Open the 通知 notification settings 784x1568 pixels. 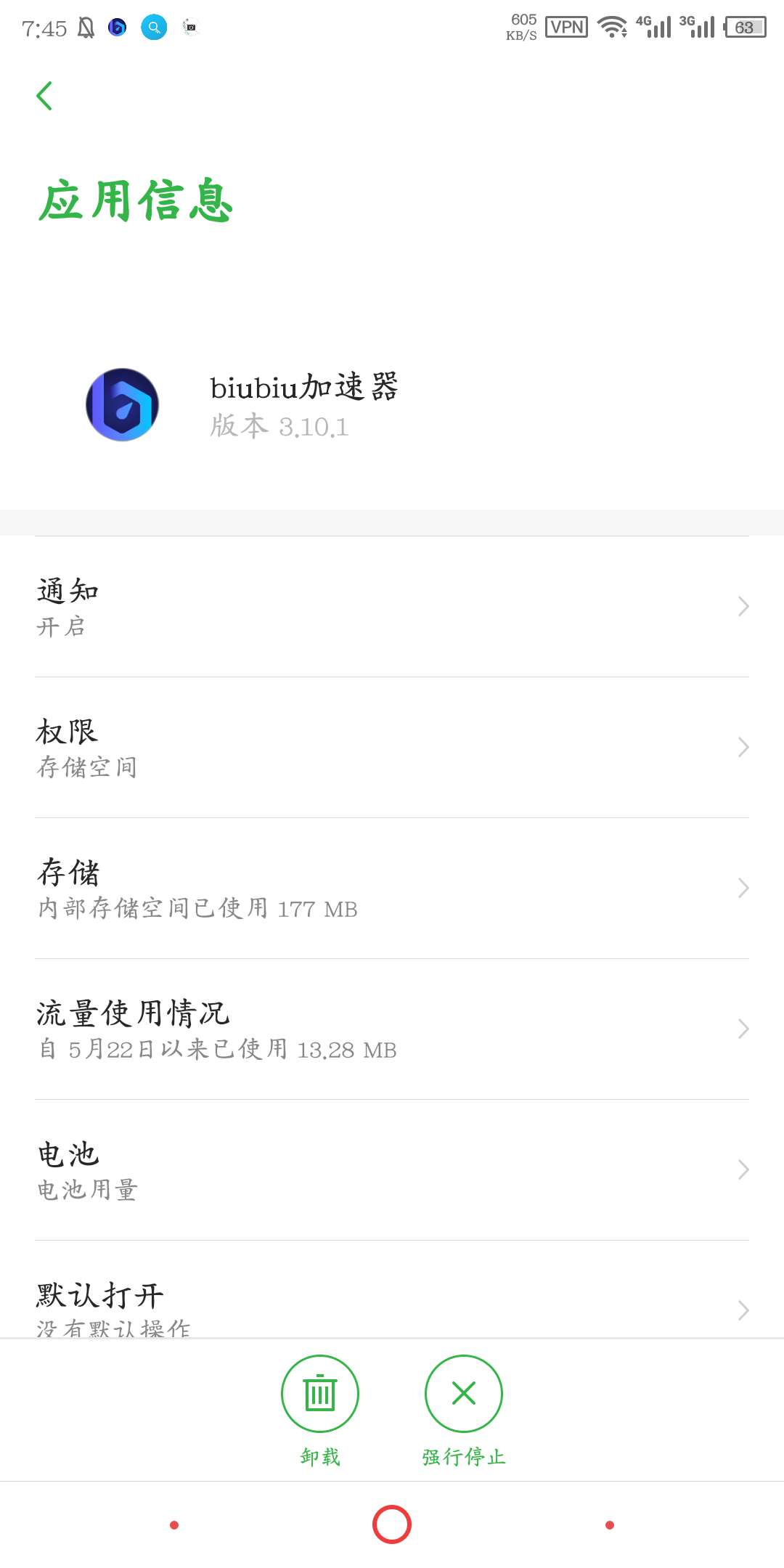(x=392, y=607)
